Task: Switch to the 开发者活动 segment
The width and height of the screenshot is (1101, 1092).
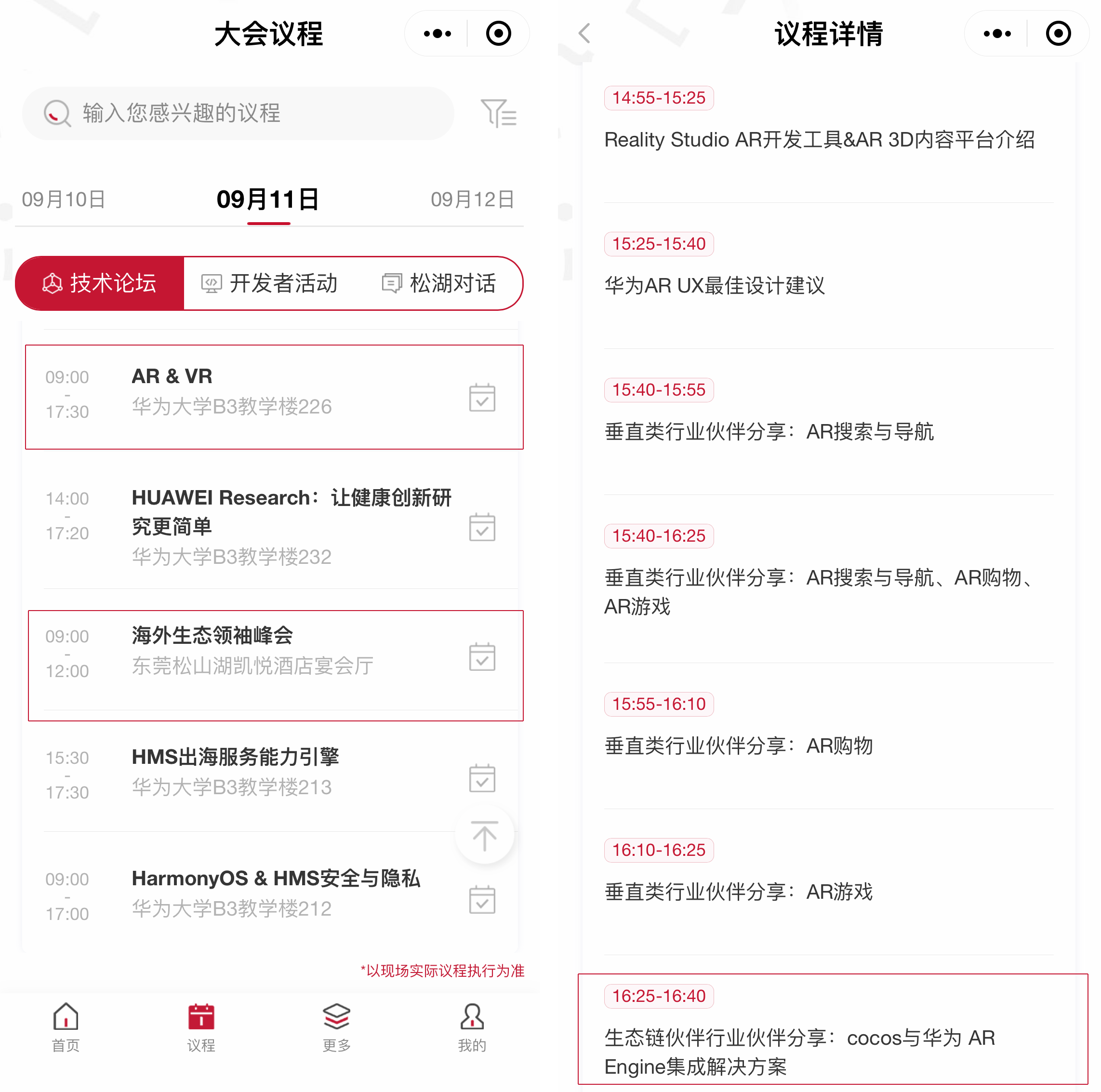Action: tap(269, 283)
